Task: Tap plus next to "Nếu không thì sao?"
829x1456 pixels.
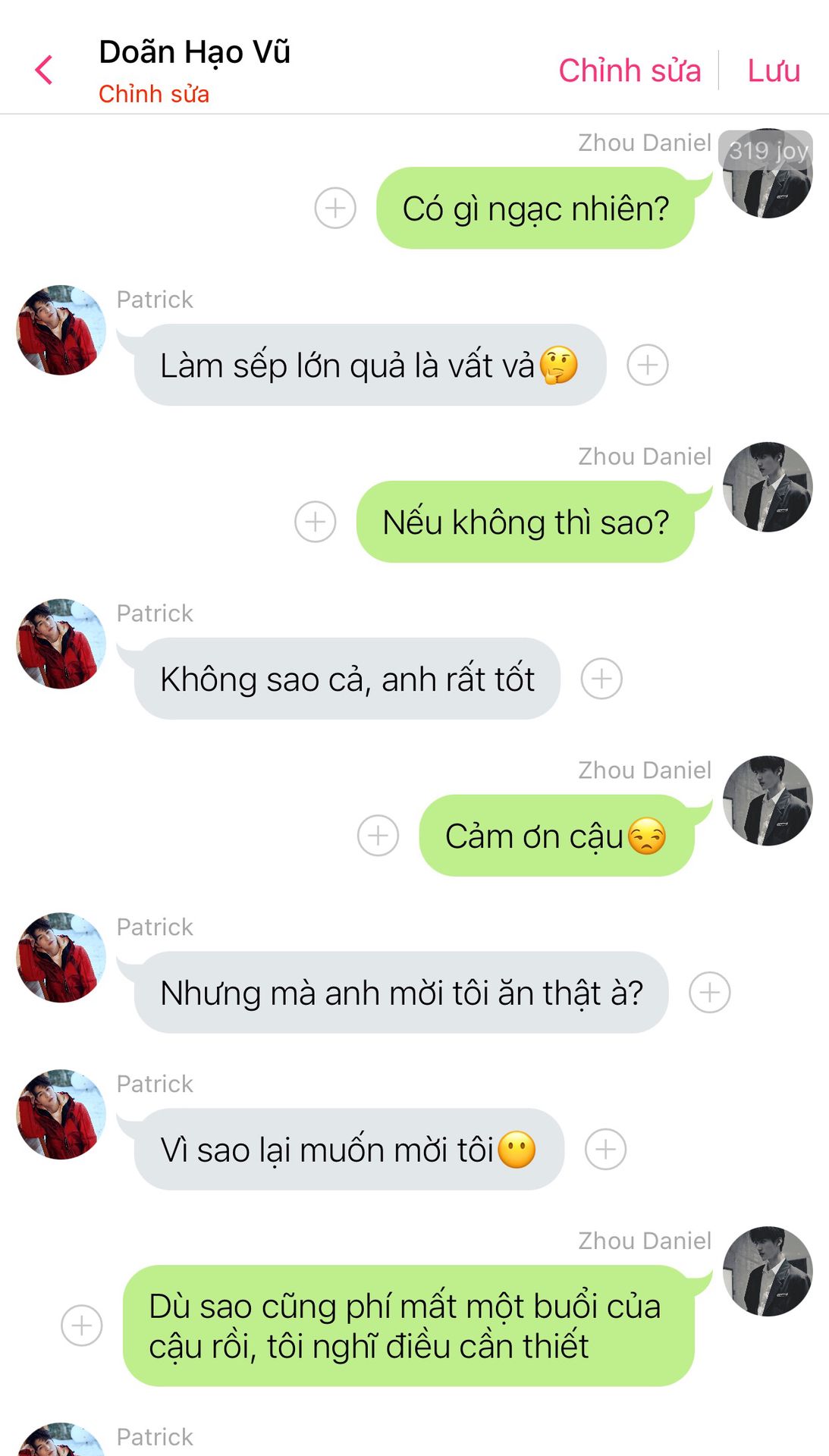Action: click(x=316, y=522)
